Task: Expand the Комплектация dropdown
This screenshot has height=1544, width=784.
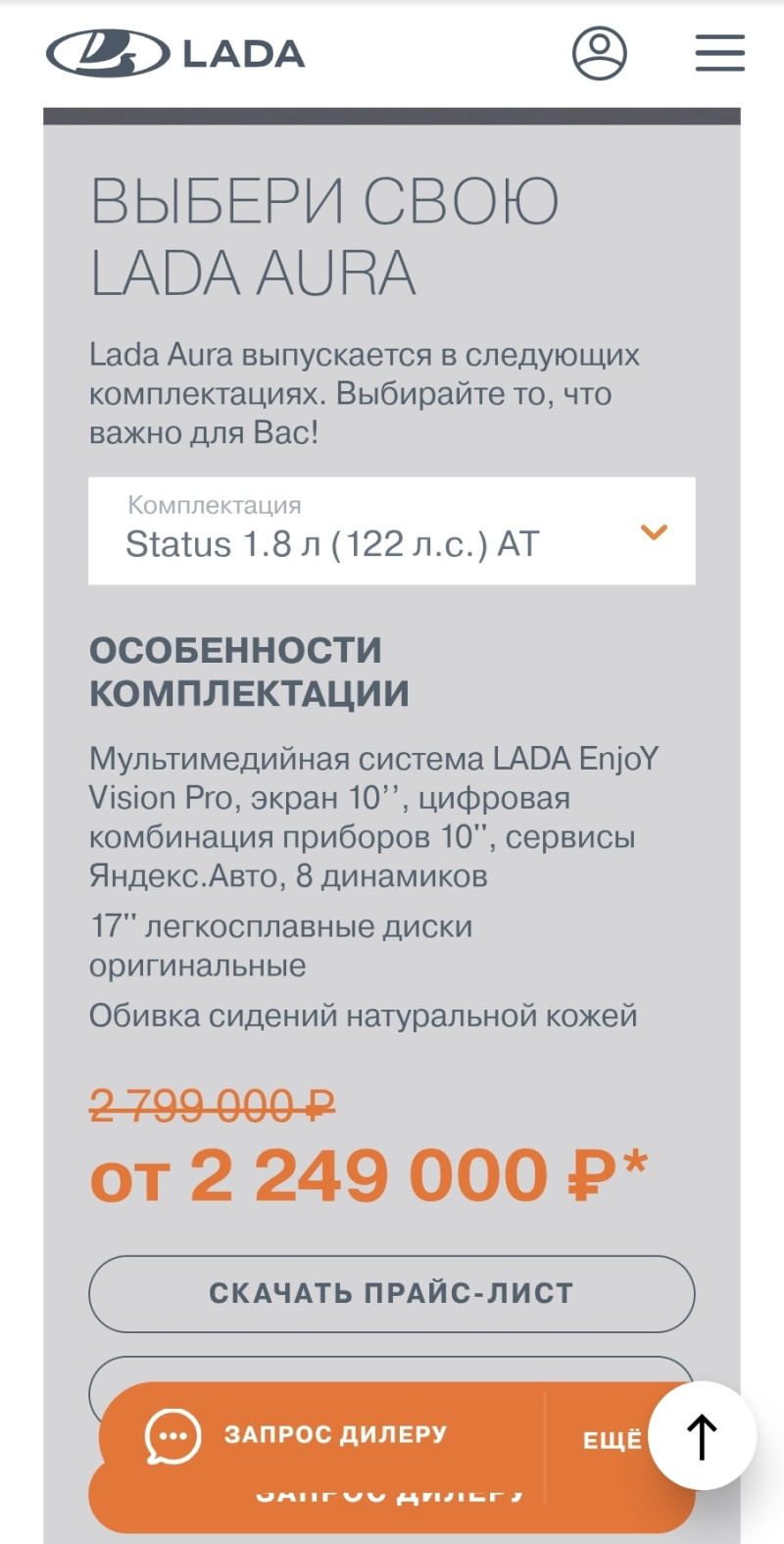Action: tap(392, 531)
